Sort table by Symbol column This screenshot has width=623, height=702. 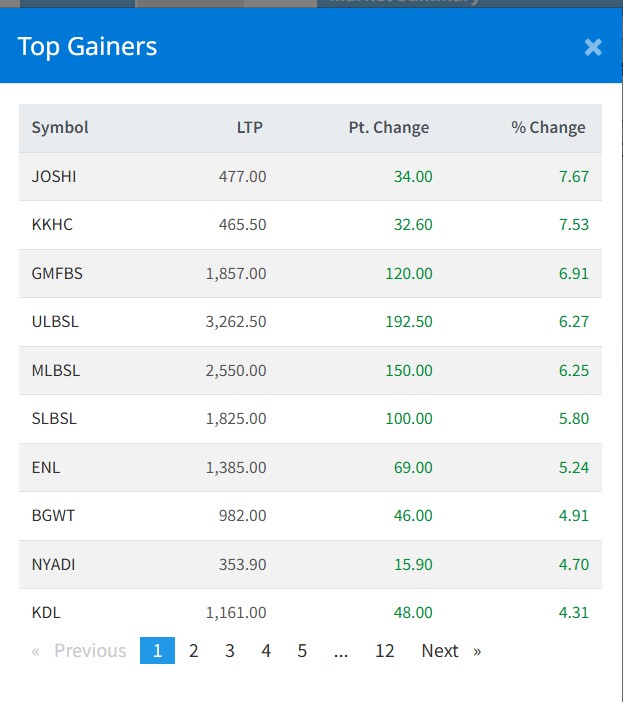[x=60, y=128]
